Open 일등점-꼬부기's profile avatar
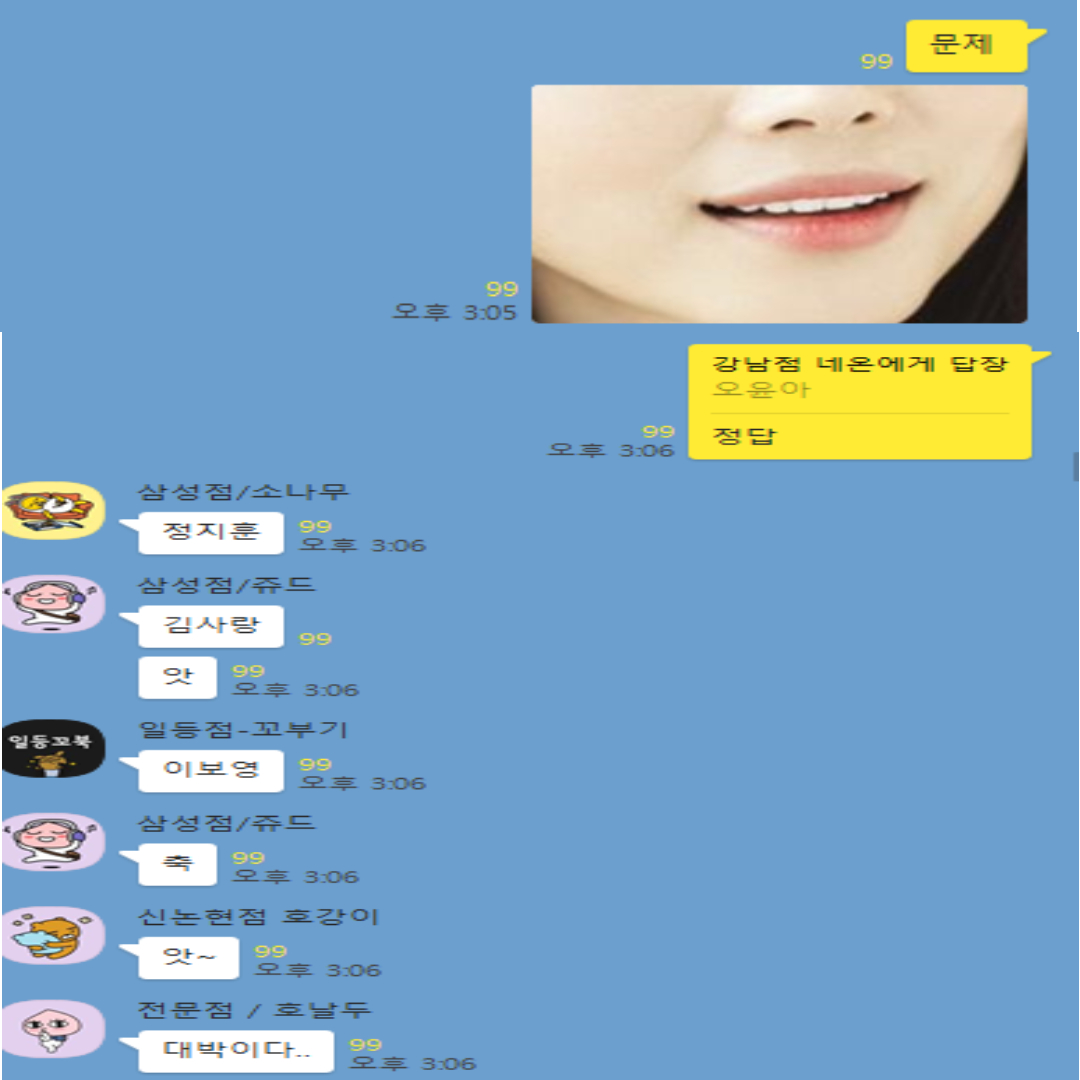Viewport: 1080px width, 1080px height. pyautogui.click(x=53, y=748)
